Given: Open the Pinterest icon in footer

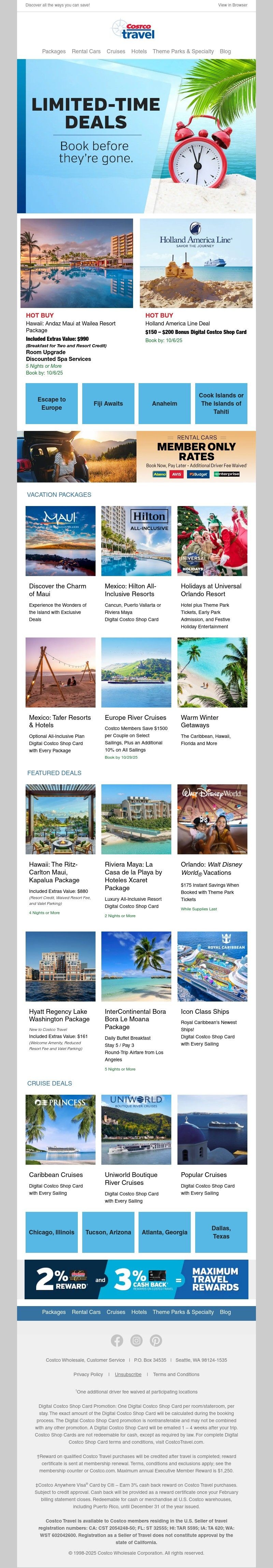Looking at the screenshot, I should [x=156, y=1340].
